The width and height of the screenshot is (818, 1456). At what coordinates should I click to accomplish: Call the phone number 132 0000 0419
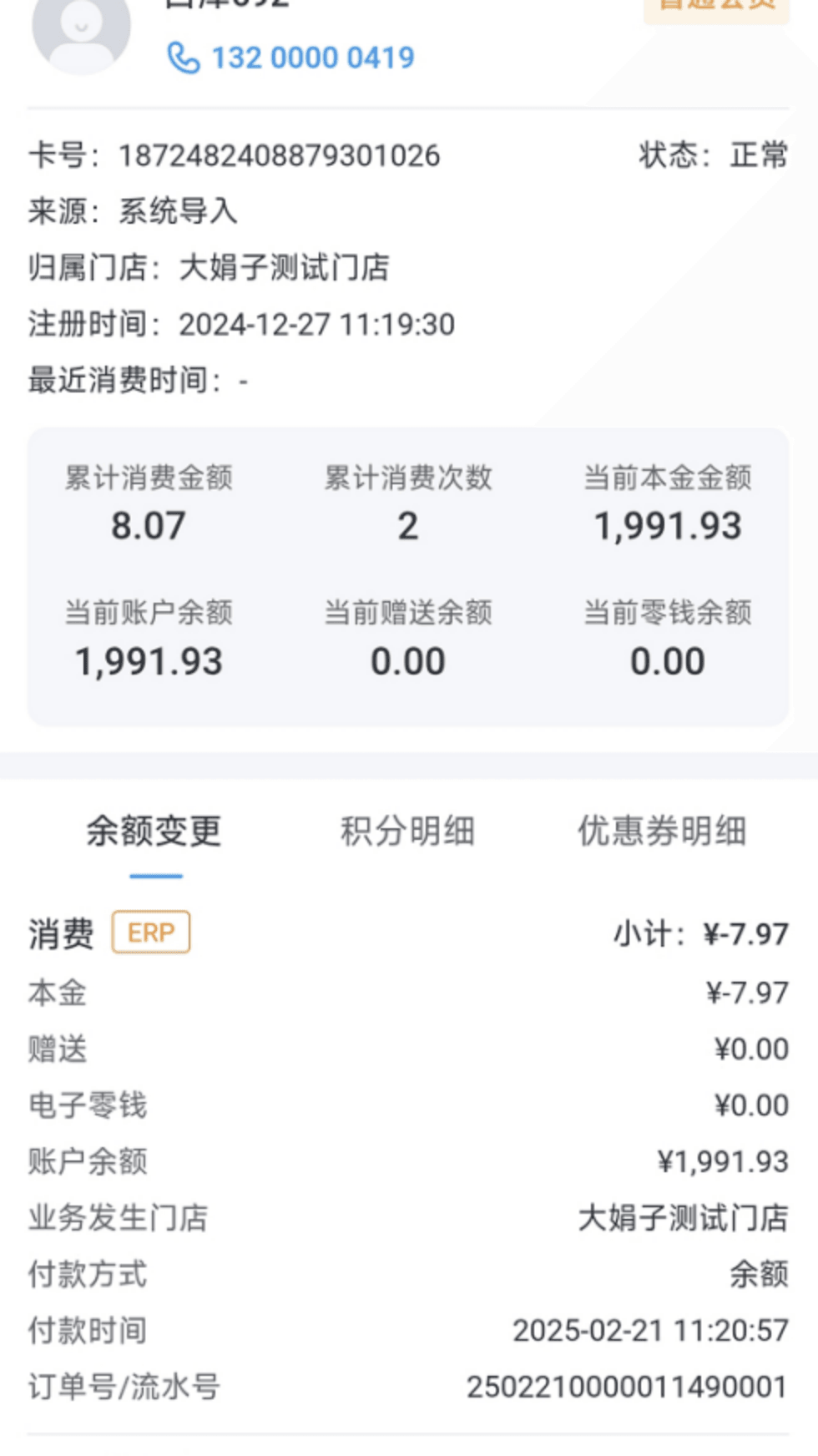tap(291, 58)
